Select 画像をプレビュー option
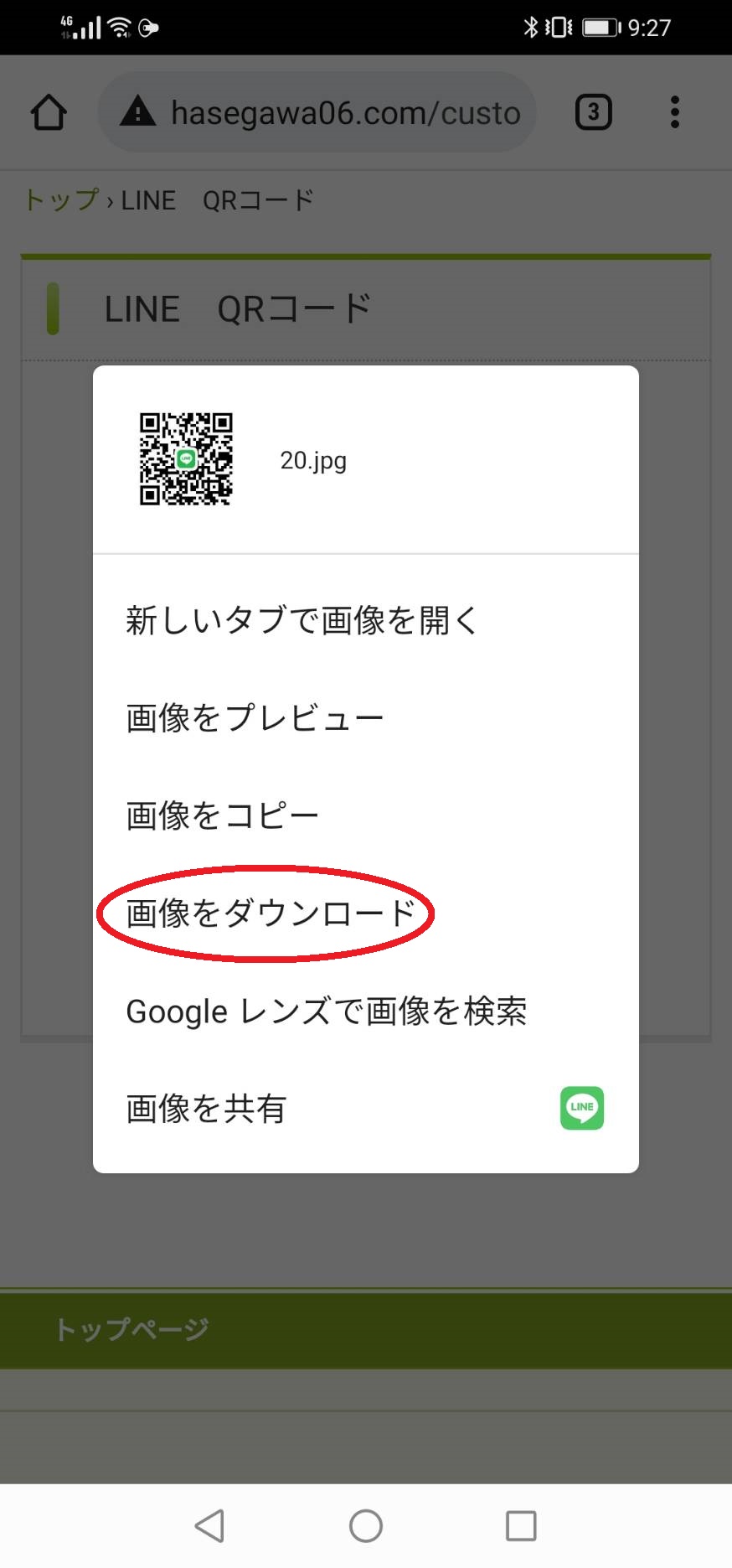Image resolution: width=732 pixels, height=1568 pixels. coord(365,718)
